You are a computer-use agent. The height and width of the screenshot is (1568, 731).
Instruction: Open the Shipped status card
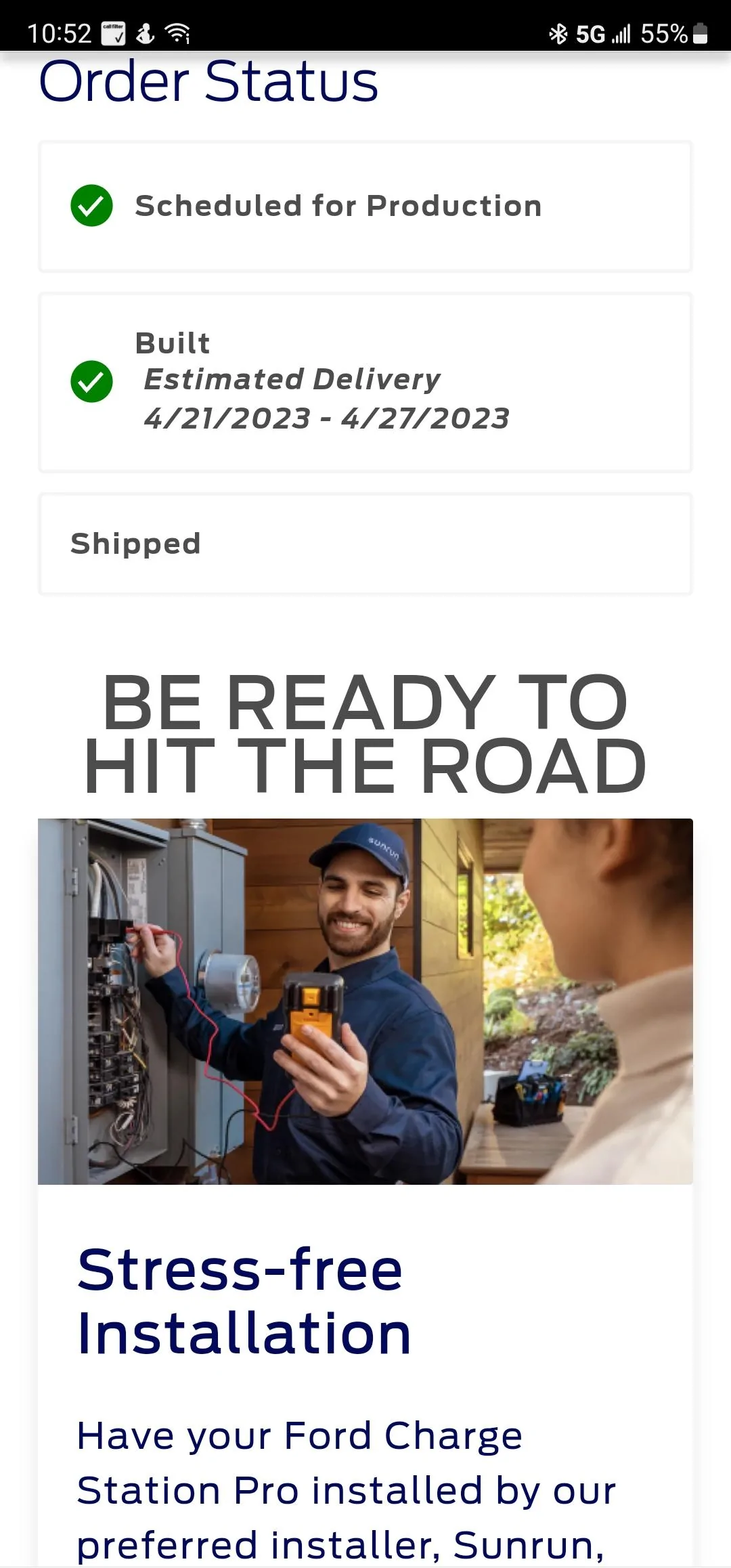point(365,544)
